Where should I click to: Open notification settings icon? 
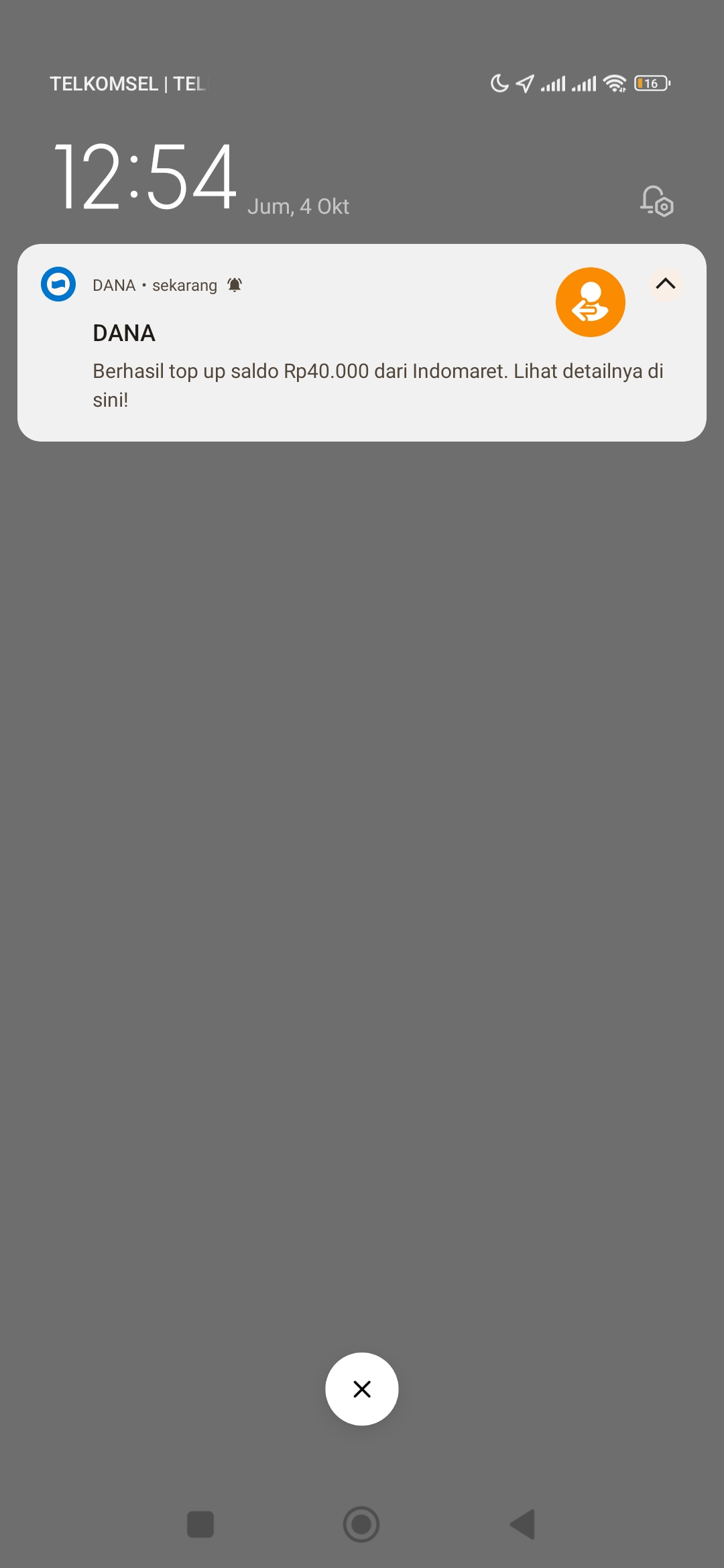[656, 201]
